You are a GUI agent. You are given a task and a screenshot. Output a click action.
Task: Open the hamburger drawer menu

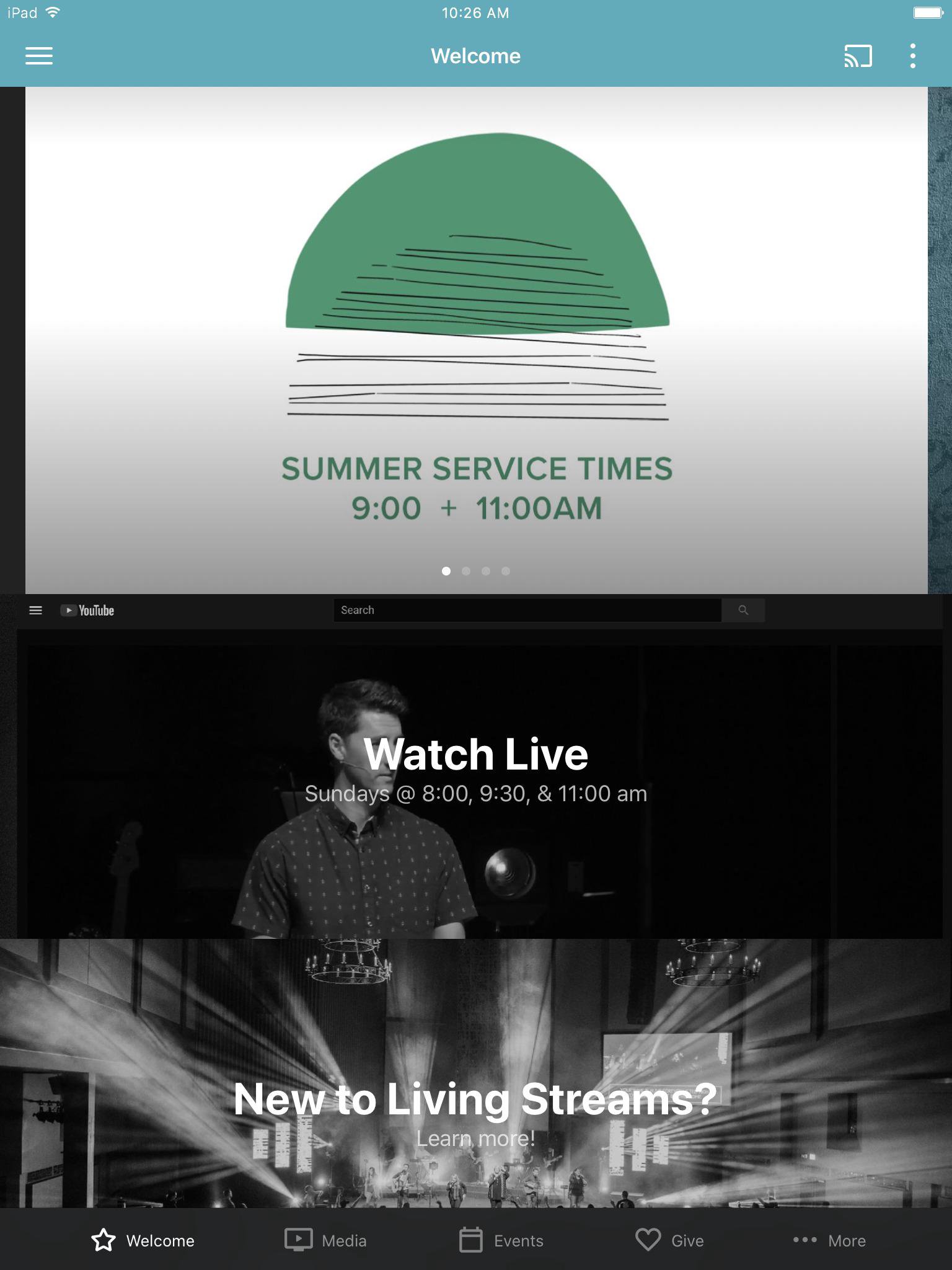tap(38, 56)
